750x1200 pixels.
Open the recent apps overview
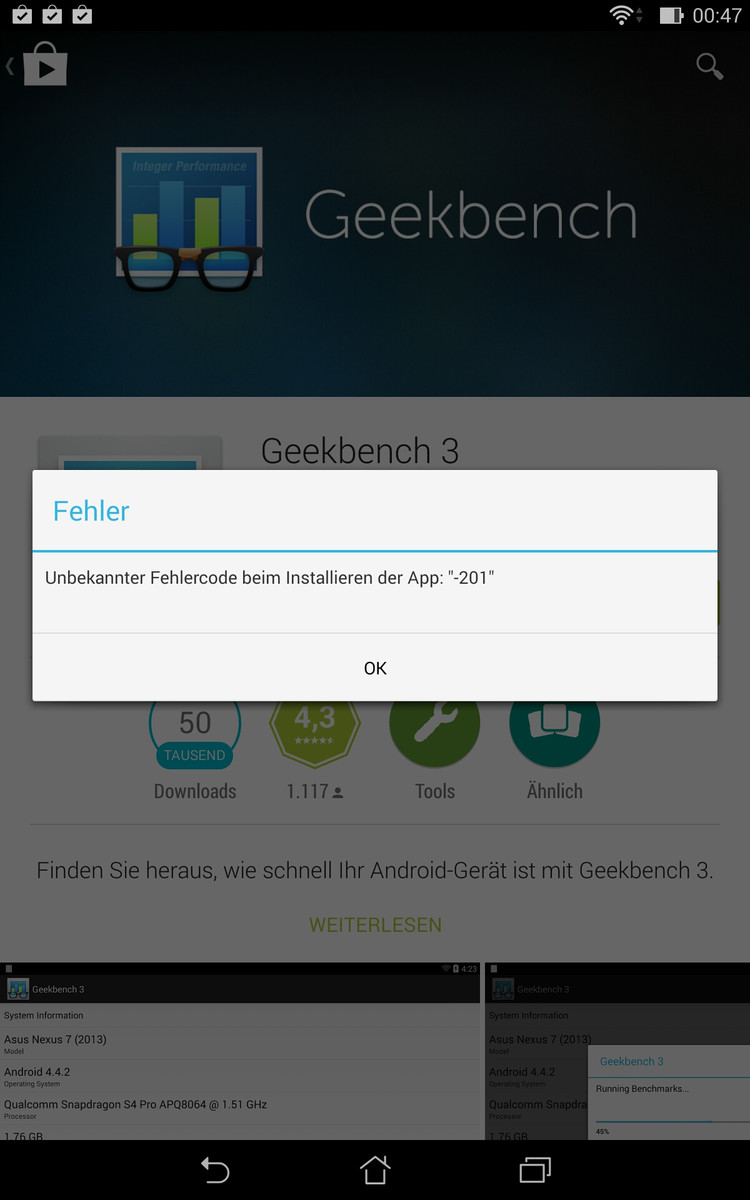(535, 1170)
